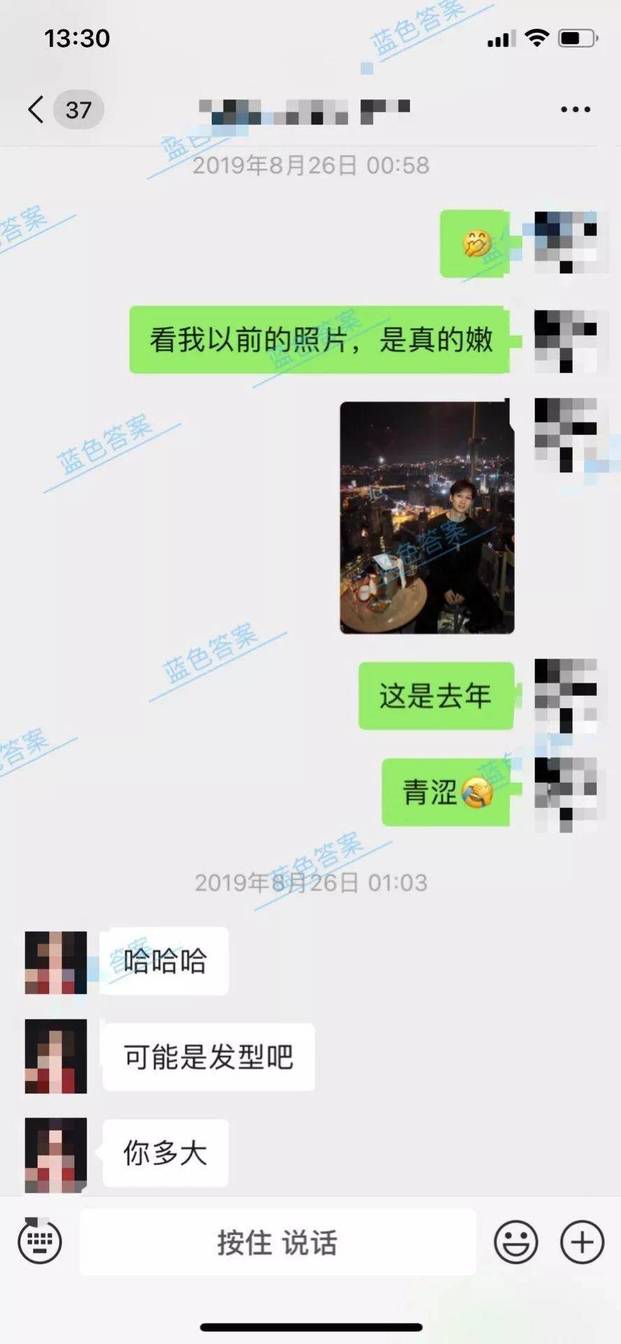Open the sent night-view photo message

[x=427, y=517]
